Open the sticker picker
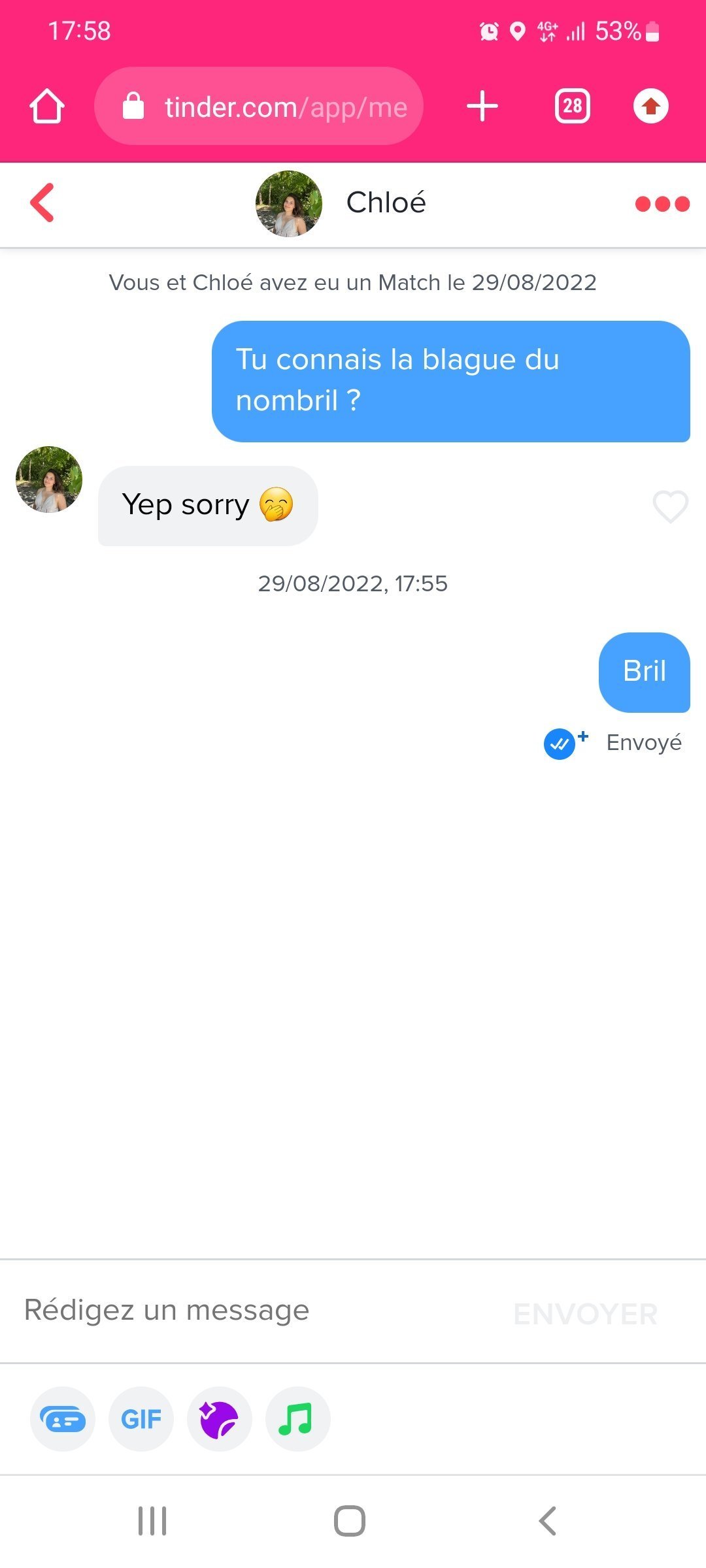The height and width of the screenshot is (1568, 706). (x=220, y=1419)
